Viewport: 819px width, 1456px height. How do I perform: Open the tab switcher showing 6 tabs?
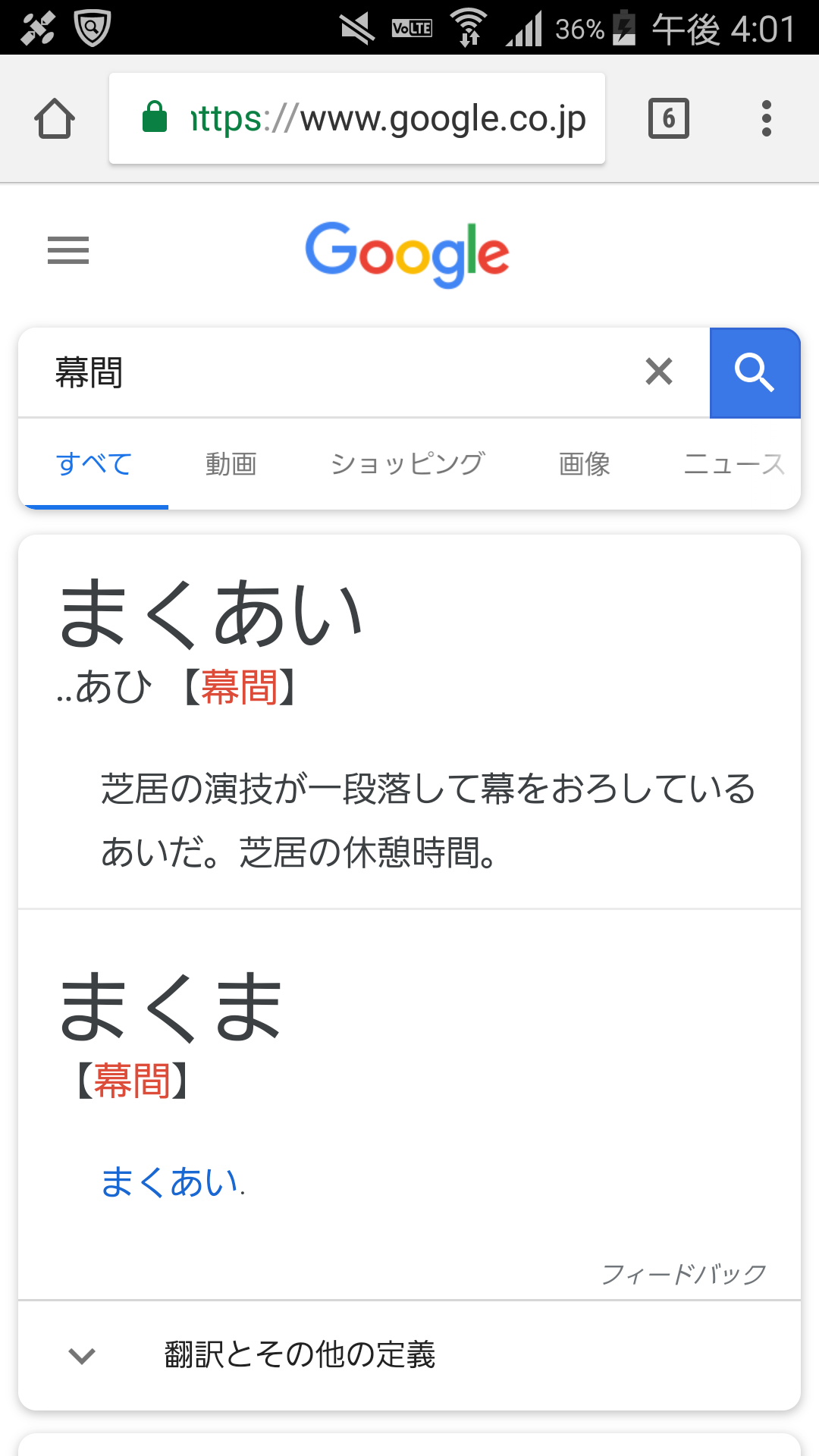pos(668,119)
